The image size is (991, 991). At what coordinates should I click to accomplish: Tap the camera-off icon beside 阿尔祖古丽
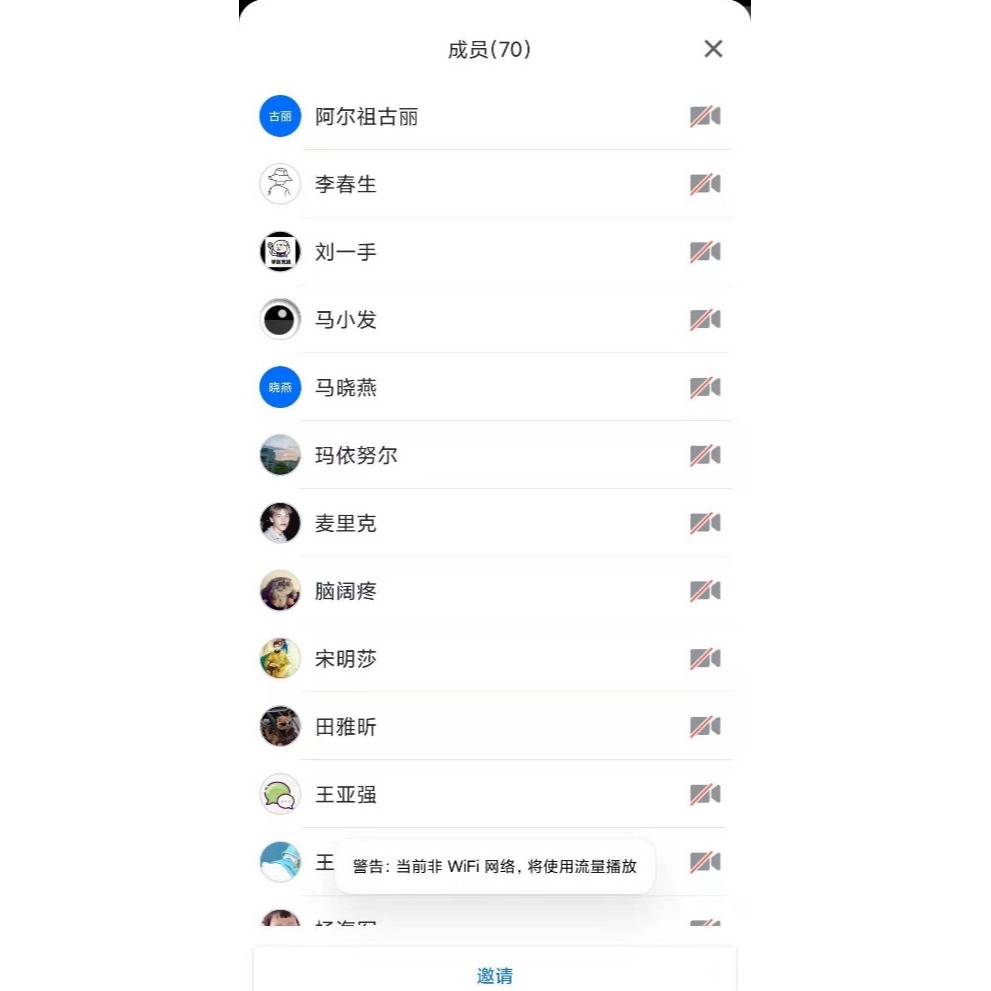tap(705, 117)
